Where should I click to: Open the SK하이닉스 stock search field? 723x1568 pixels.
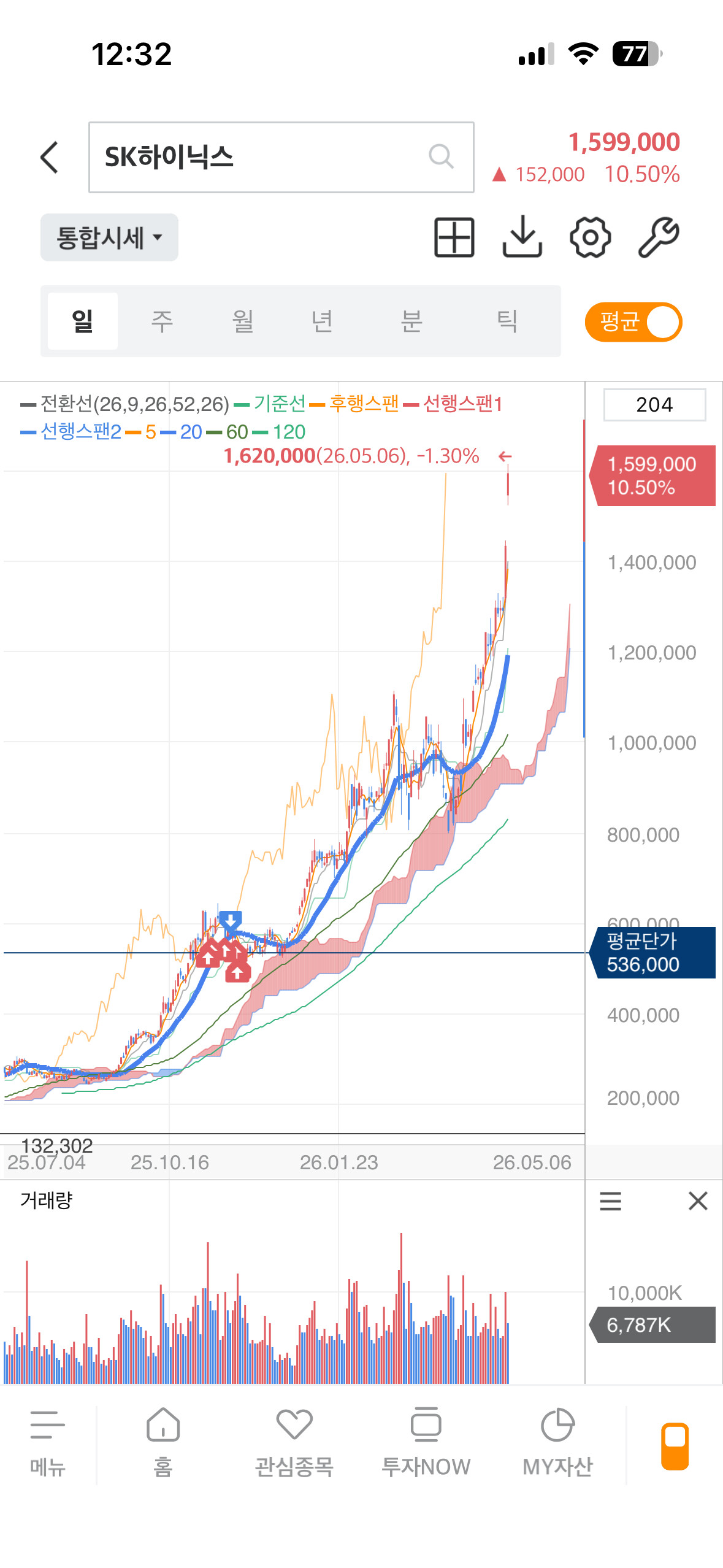pyautogui.click(x=281, y=157)
